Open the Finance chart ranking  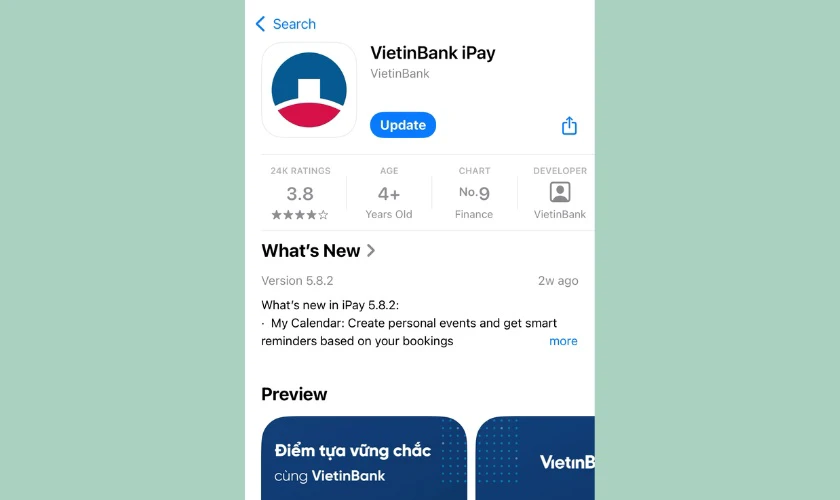(x=474, y=193)
